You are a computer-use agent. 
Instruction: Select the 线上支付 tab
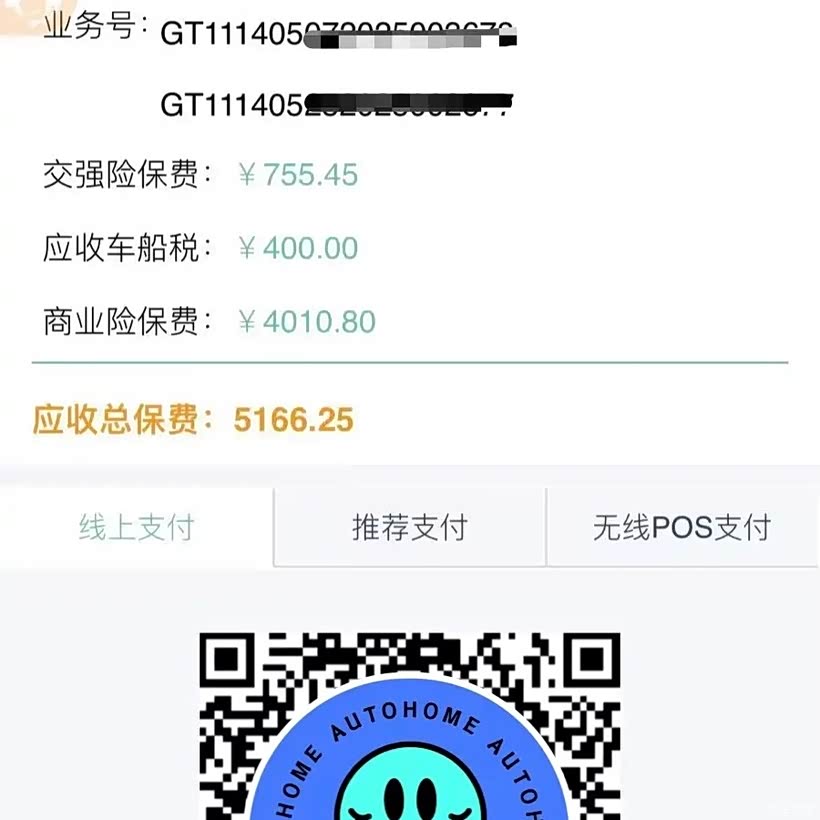(x=136, y=527)
